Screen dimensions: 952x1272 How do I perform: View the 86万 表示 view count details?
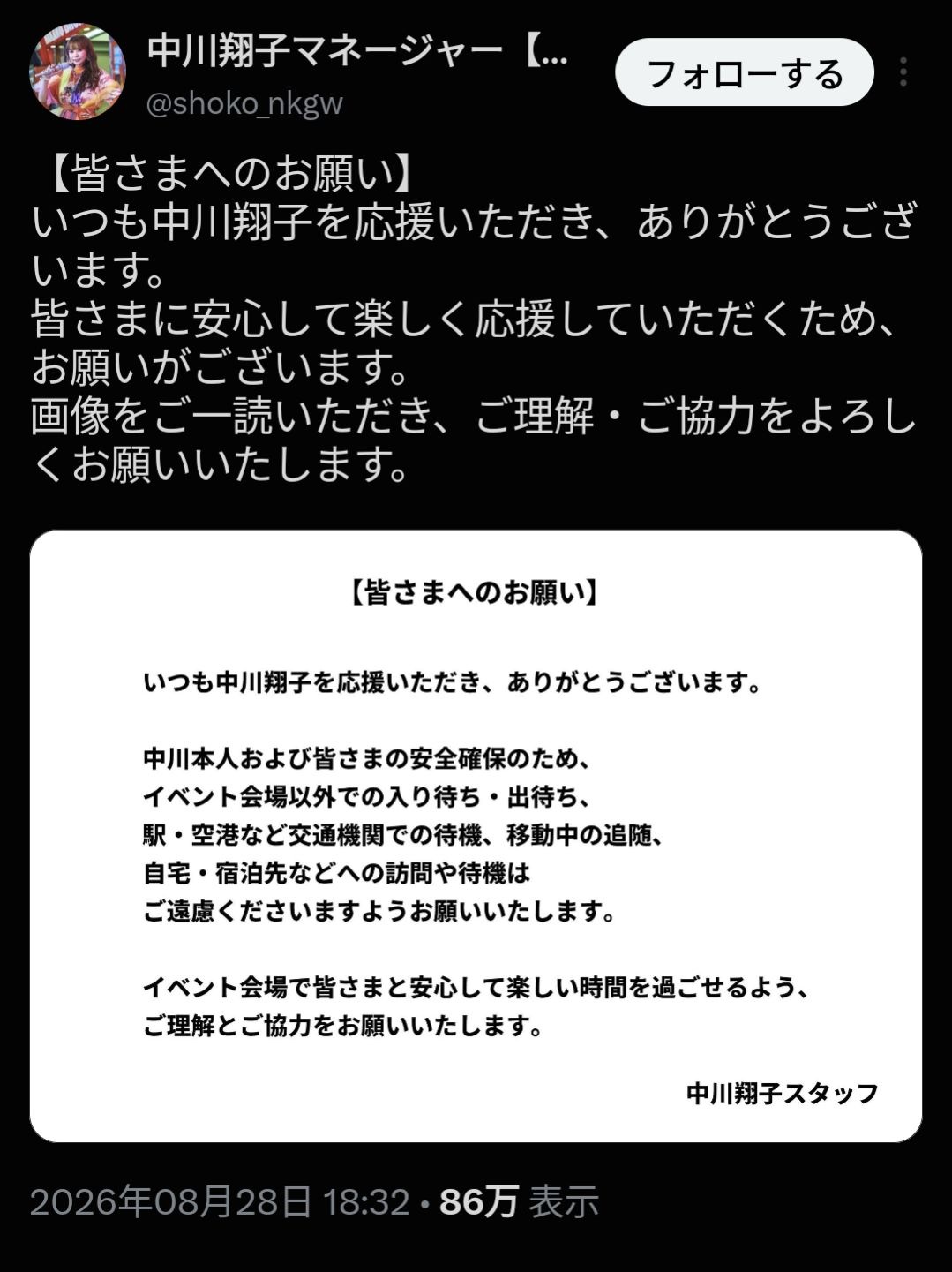(x=519, y=1201)
